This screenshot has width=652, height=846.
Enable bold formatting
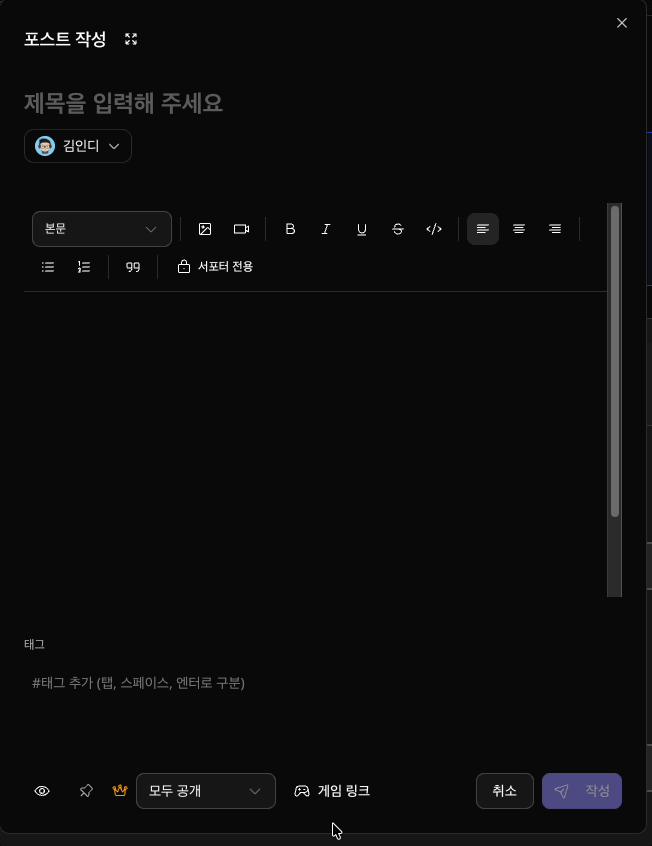pyautogui.click(x=291, y=229)
